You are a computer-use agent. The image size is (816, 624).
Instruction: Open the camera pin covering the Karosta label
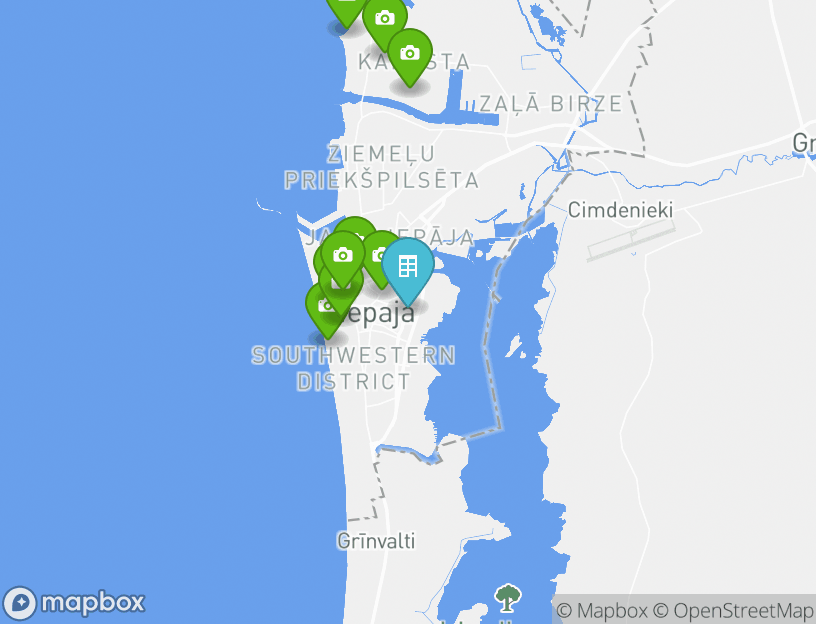point(409,54)
